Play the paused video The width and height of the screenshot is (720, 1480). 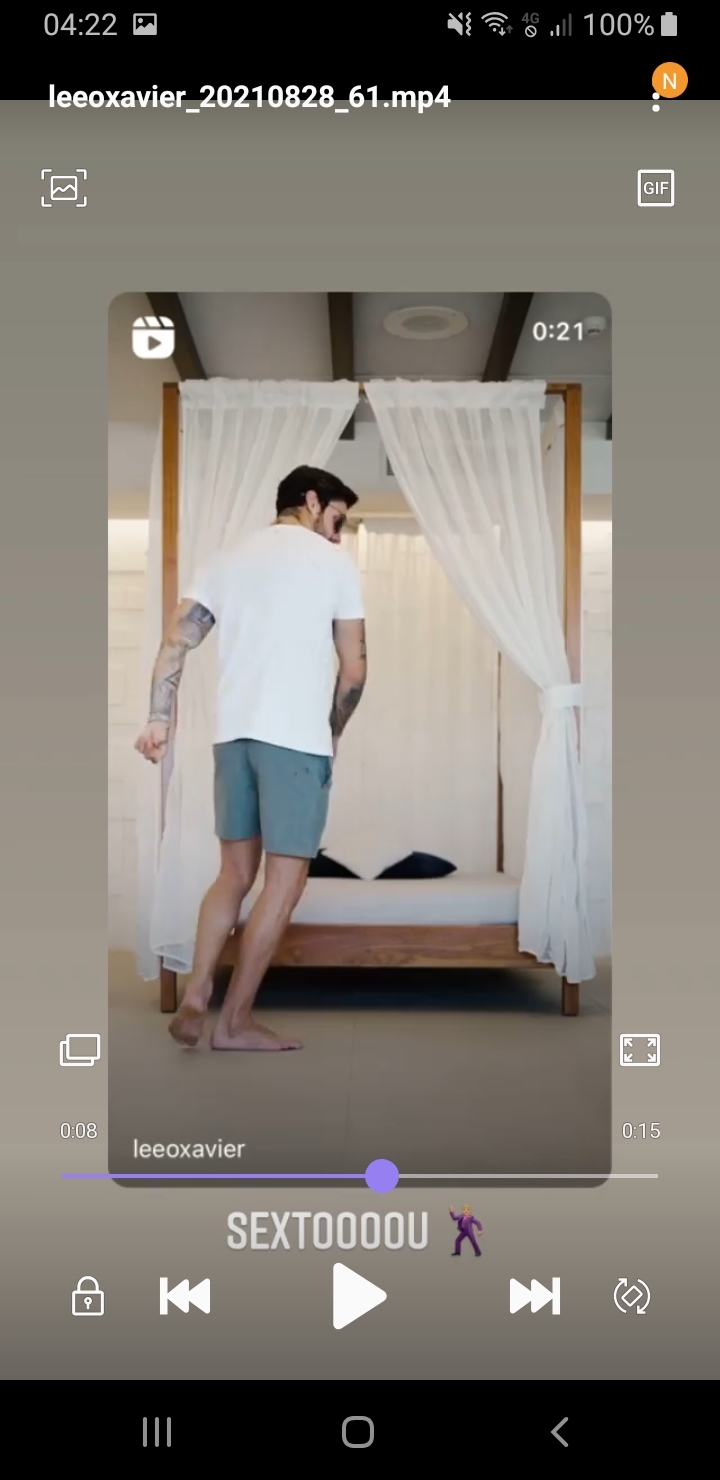[x=359, y=1296]
